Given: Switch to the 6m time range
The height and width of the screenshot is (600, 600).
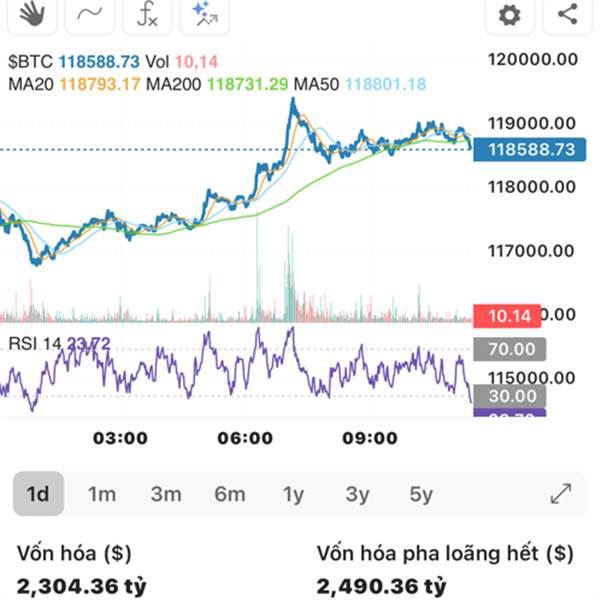Looking at the screenshot, I should click(x=230, y=494).
